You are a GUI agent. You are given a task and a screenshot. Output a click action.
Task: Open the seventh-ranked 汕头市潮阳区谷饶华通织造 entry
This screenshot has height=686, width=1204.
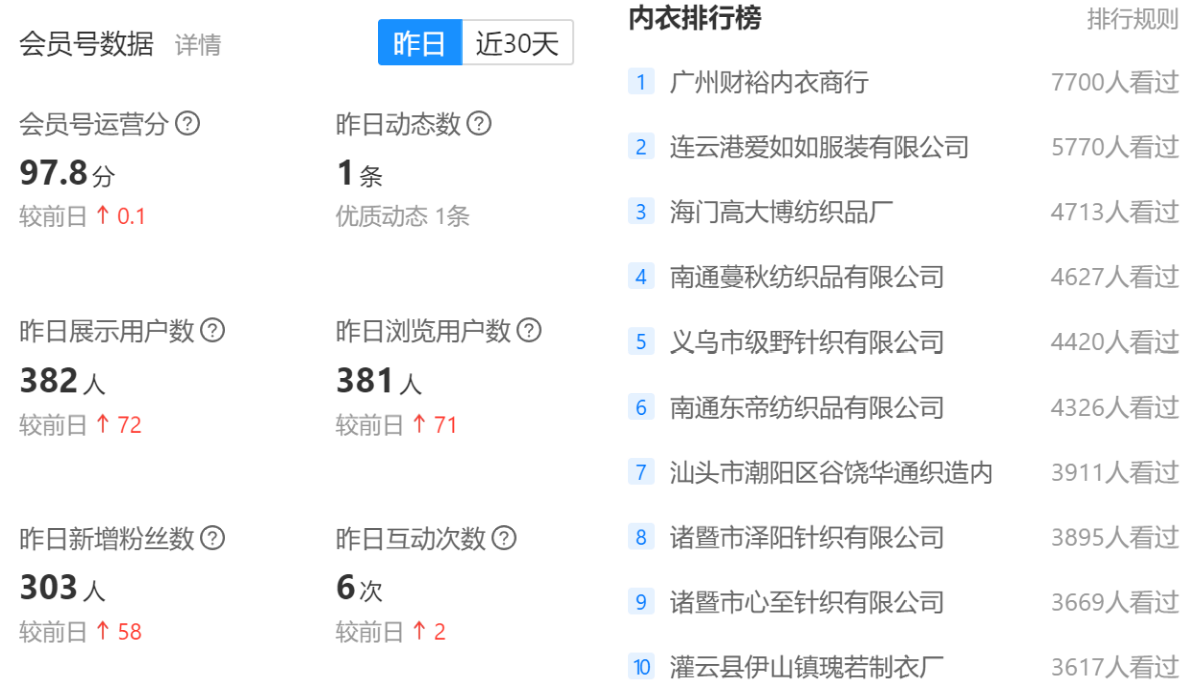(831, 472)
